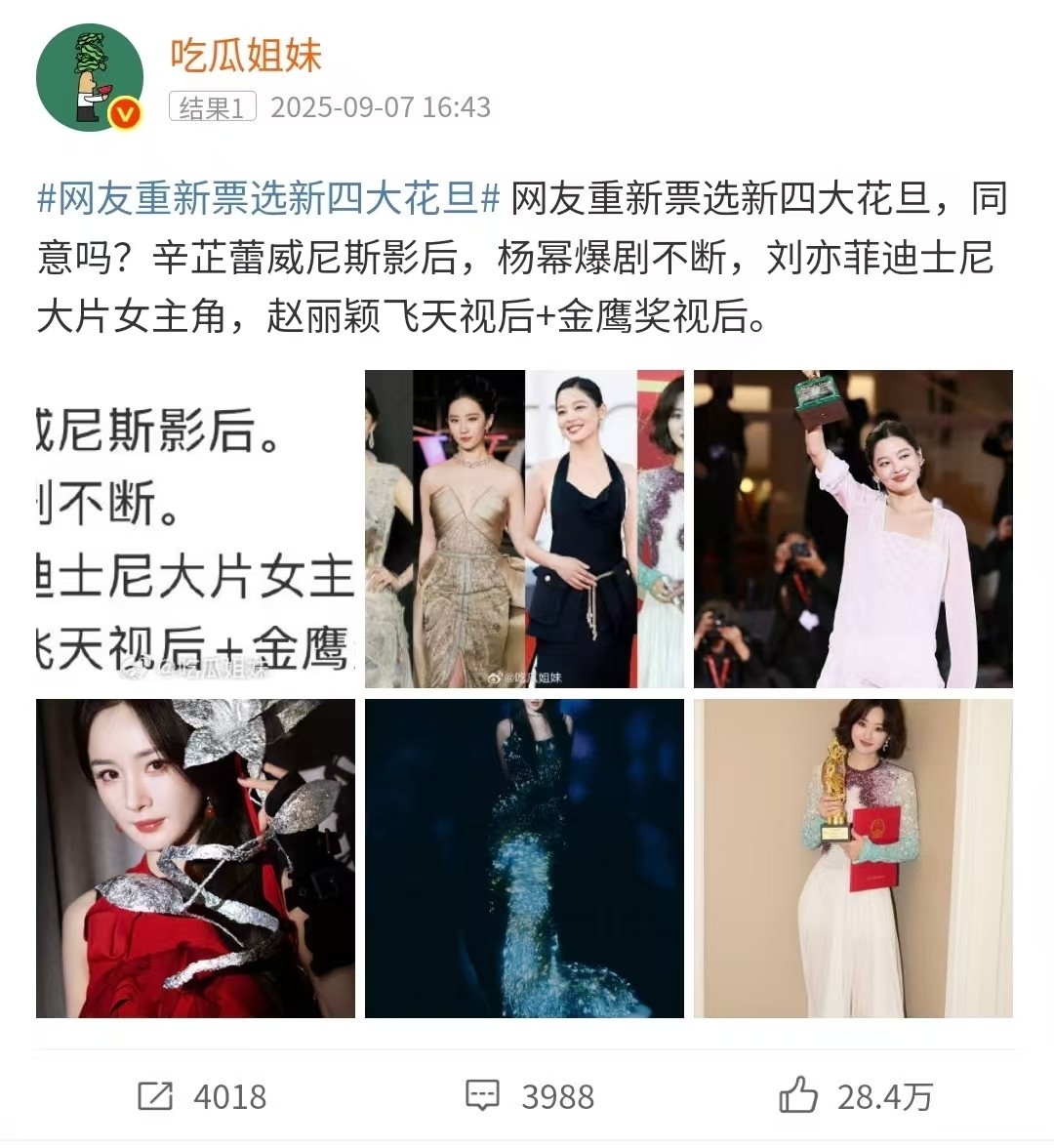Open photo of woman in red dress

(x=195, y=858)
